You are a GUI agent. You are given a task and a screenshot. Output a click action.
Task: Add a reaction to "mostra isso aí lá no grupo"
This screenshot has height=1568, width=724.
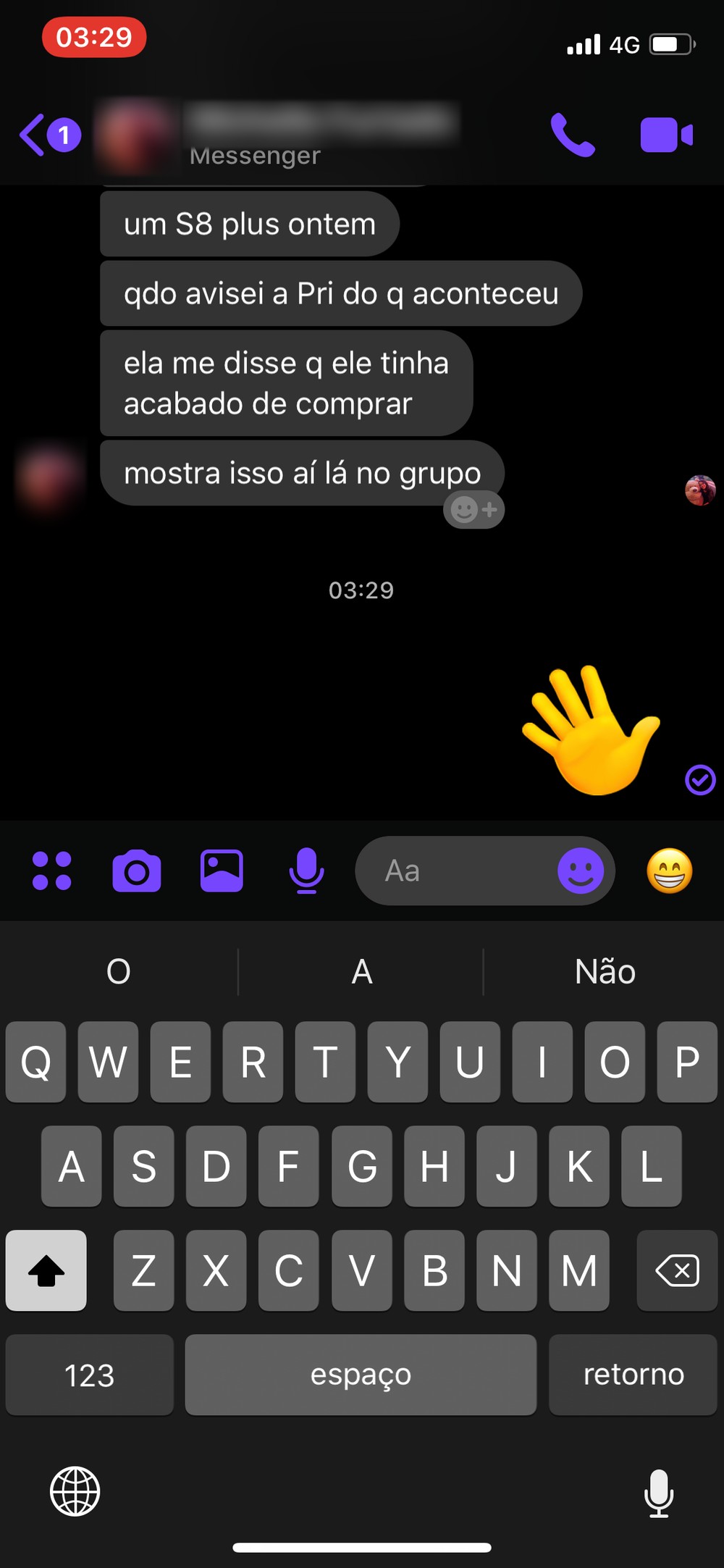coord(474,510)
